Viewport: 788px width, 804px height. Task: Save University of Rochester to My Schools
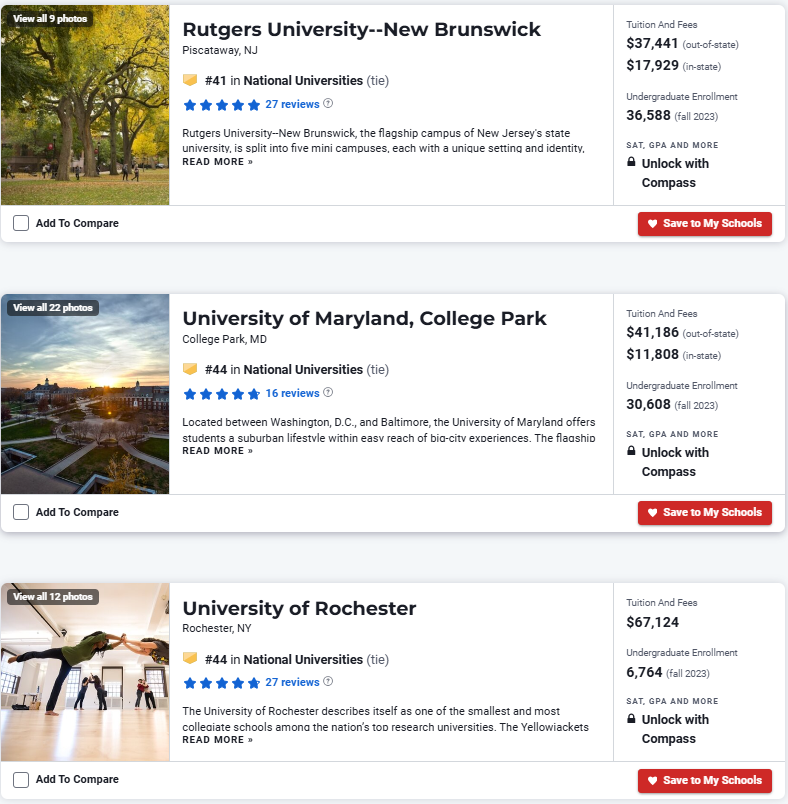[705, 779]
